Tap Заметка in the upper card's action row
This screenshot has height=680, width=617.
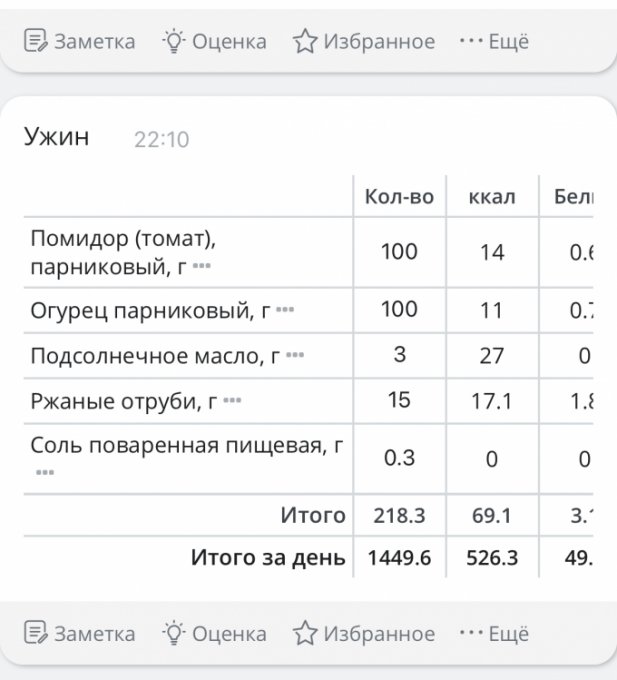point(80,41)
